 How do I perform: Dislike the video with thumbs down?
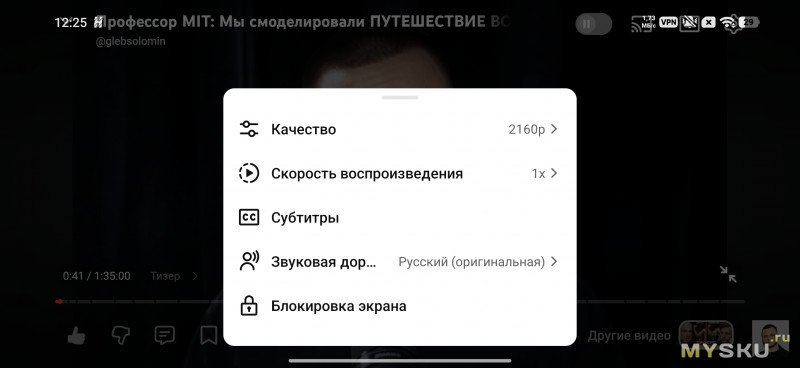coord(120,335)
